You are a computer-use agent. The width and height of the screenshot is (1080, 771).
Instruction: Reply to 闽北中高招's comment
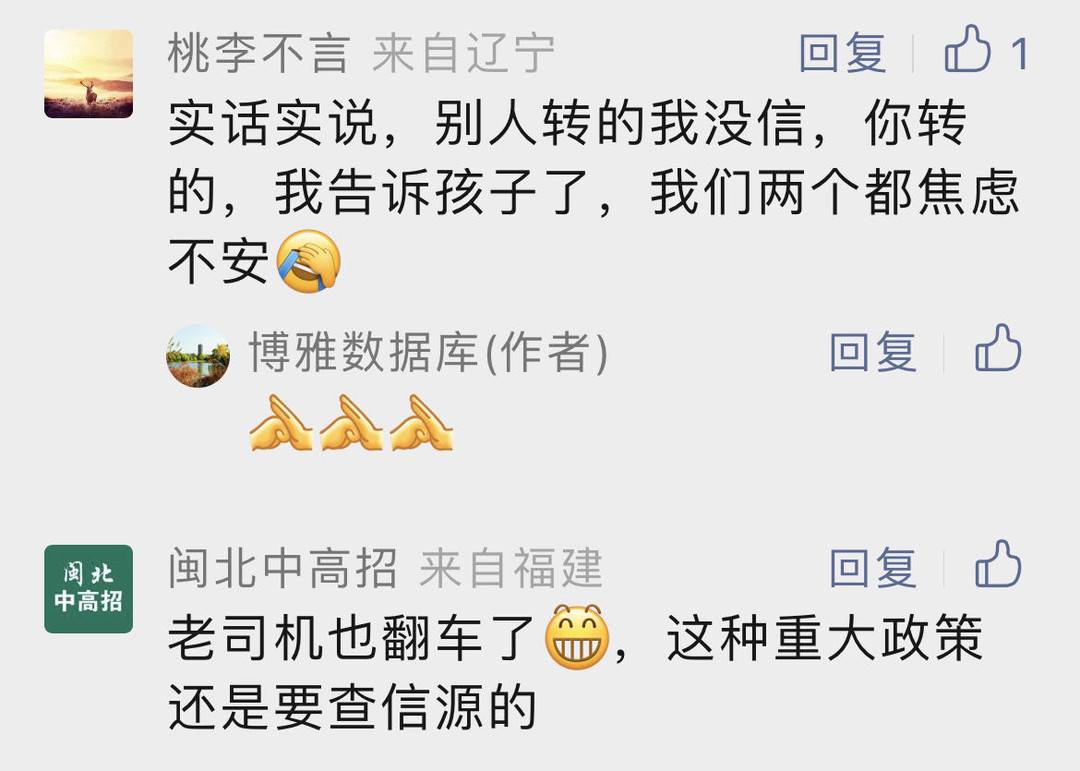[872, 568]
